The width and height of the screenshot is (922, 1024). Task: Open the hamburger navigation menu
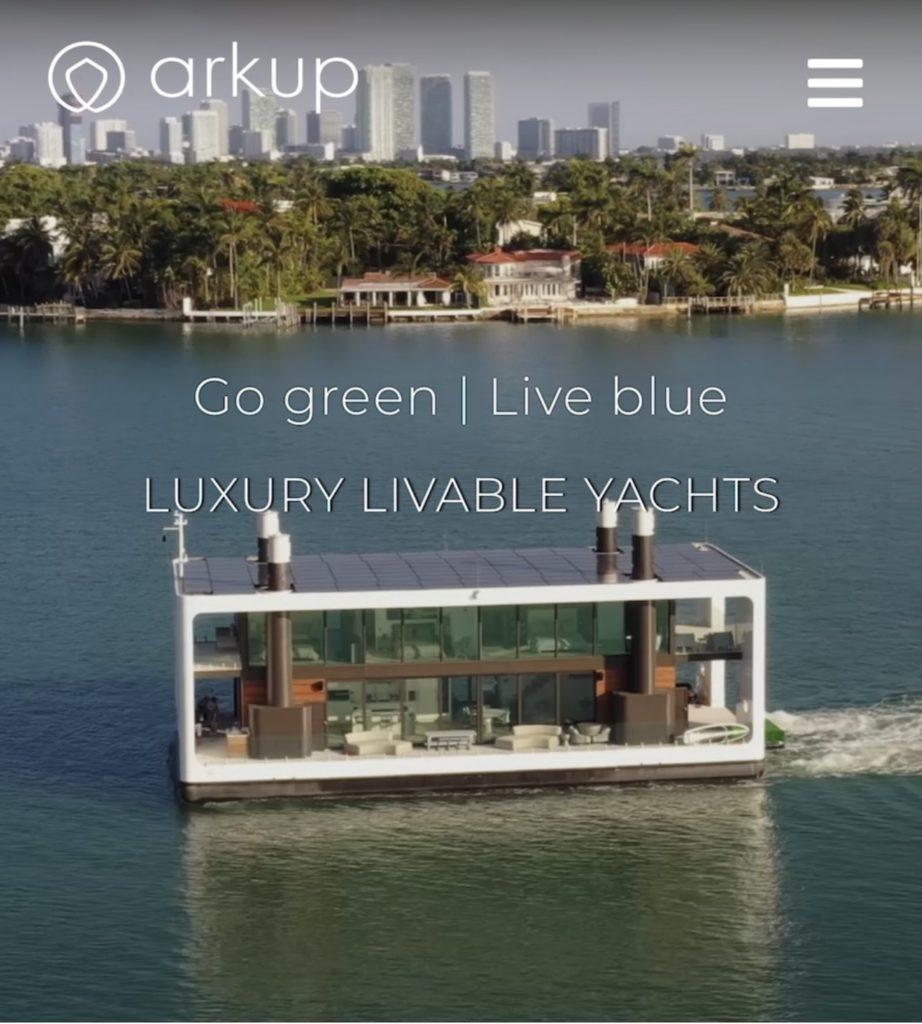(x=835, y=82)
